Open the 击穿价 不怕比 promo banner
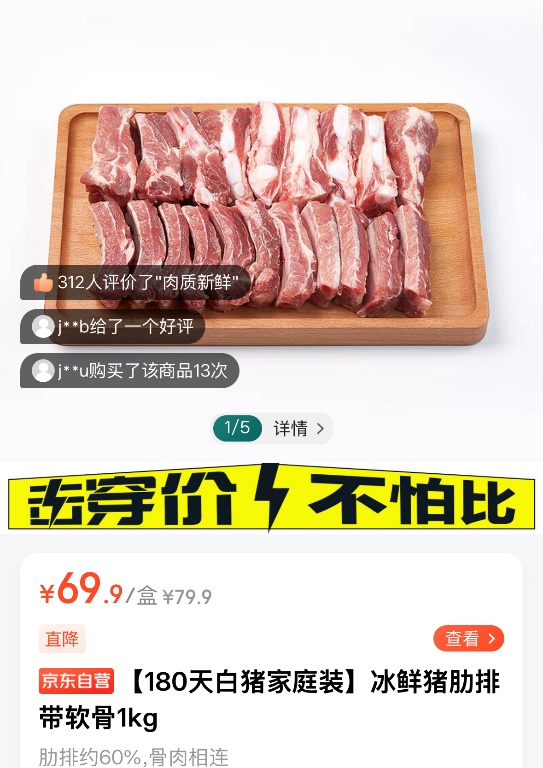543x768 pixels. [x=271, y=498]
